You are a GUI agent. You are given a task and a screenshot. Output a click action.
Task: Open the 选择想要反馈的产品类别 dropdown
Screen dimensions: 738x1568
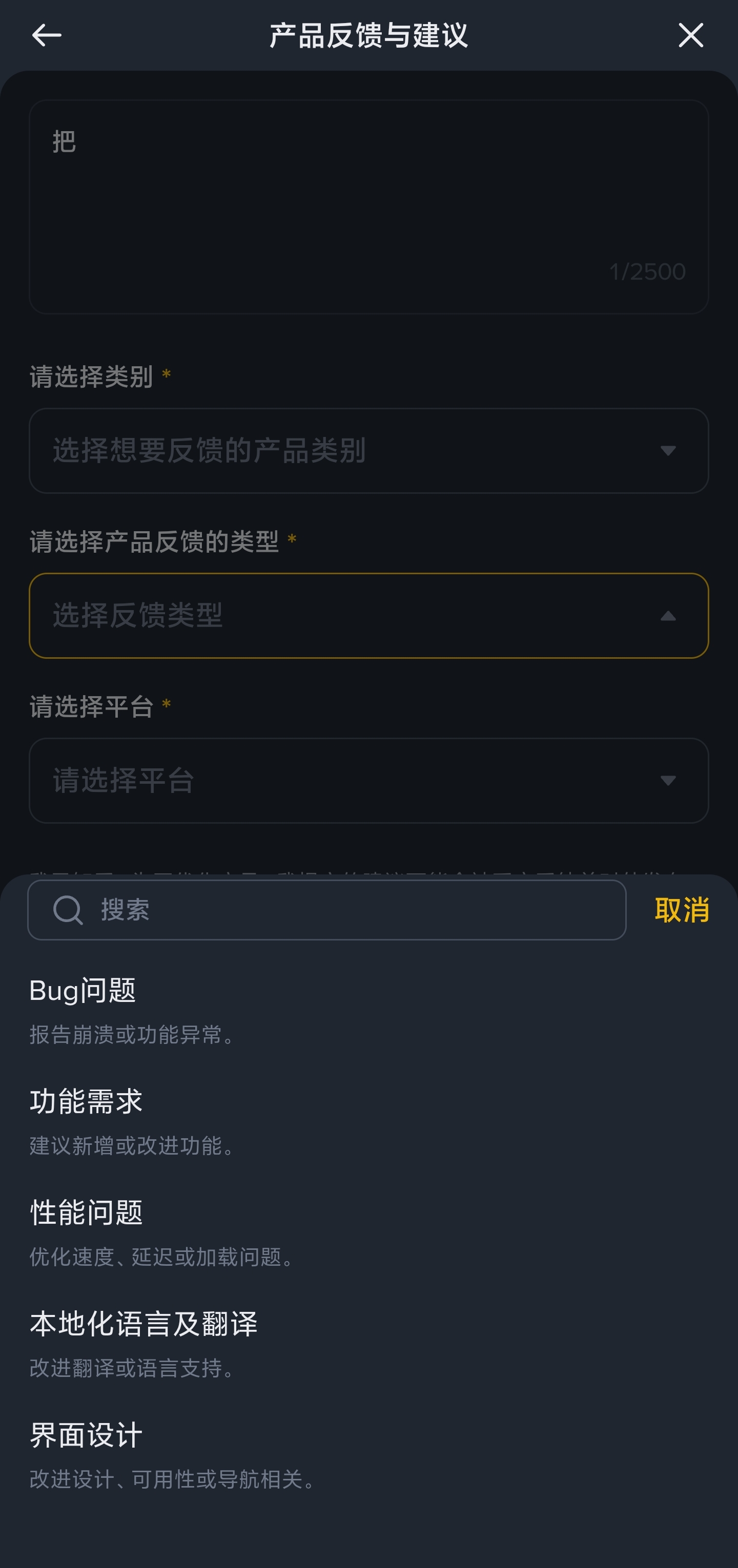click(x=368, y=450)
